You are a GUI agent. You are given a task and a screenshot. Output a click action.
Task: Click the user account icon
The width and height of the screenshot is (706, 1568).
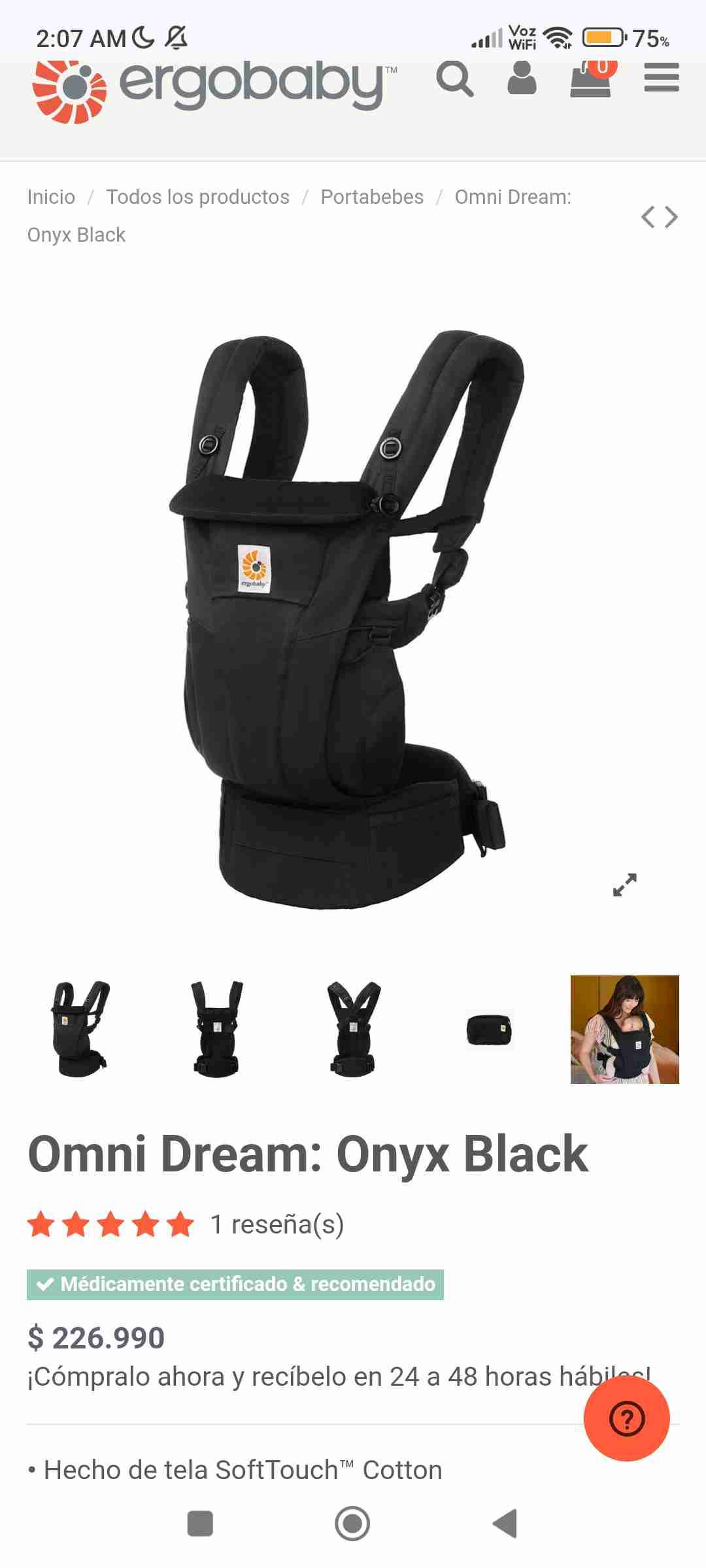click(520, 79)
